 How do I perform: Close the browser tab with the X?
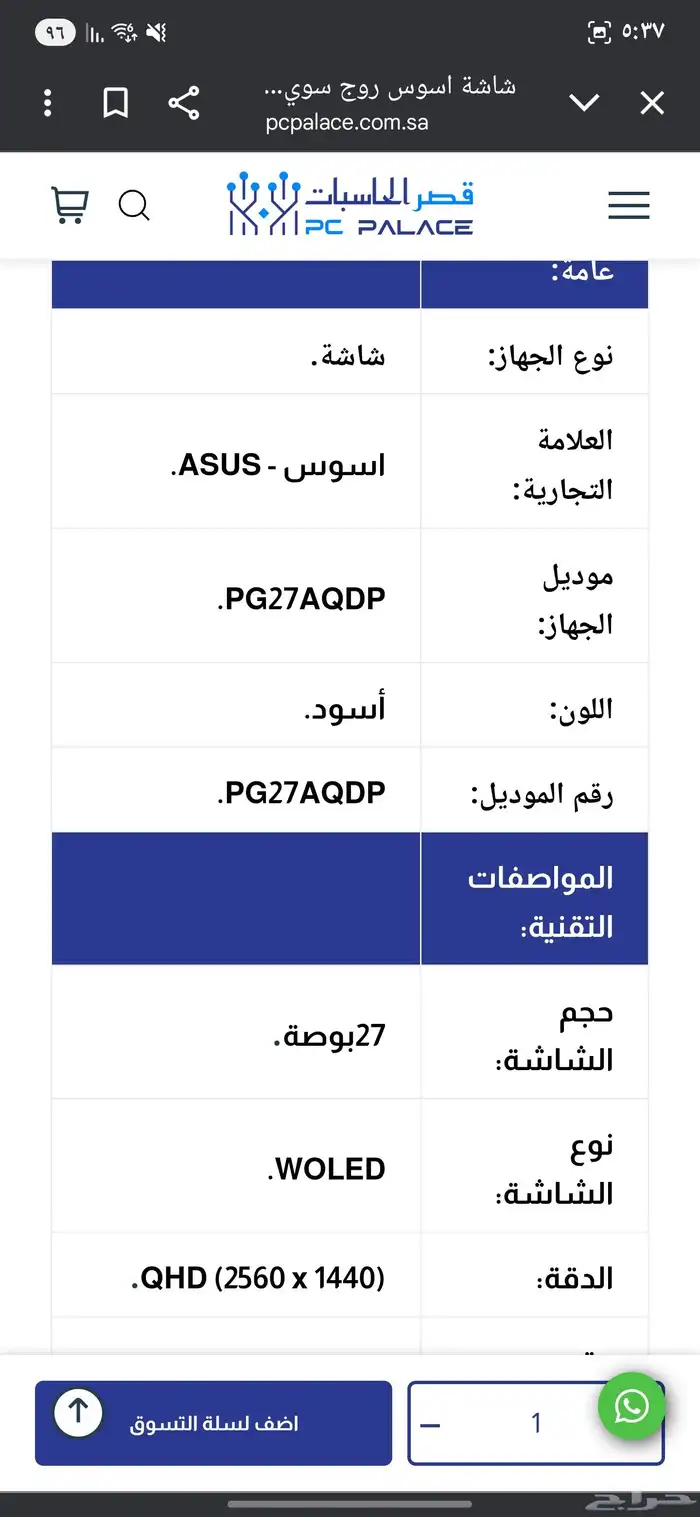652,103
